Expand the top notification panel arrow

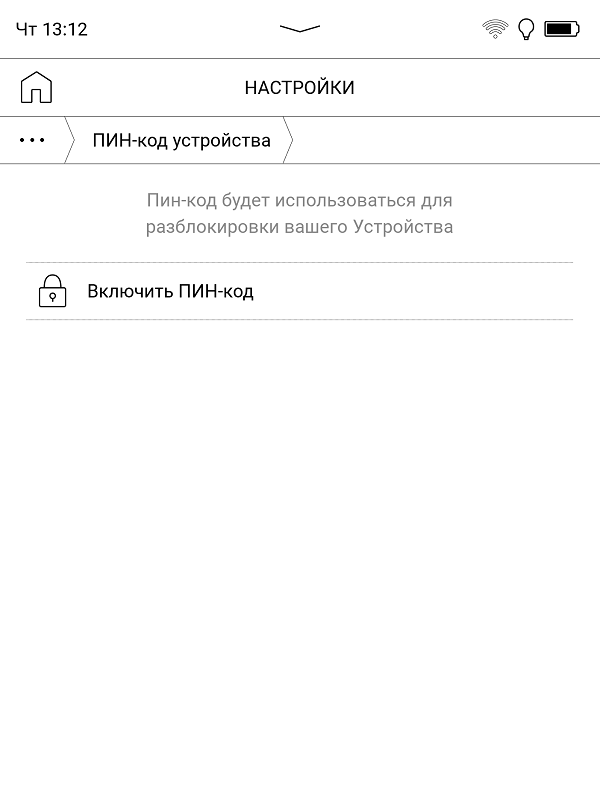(300, 29)
